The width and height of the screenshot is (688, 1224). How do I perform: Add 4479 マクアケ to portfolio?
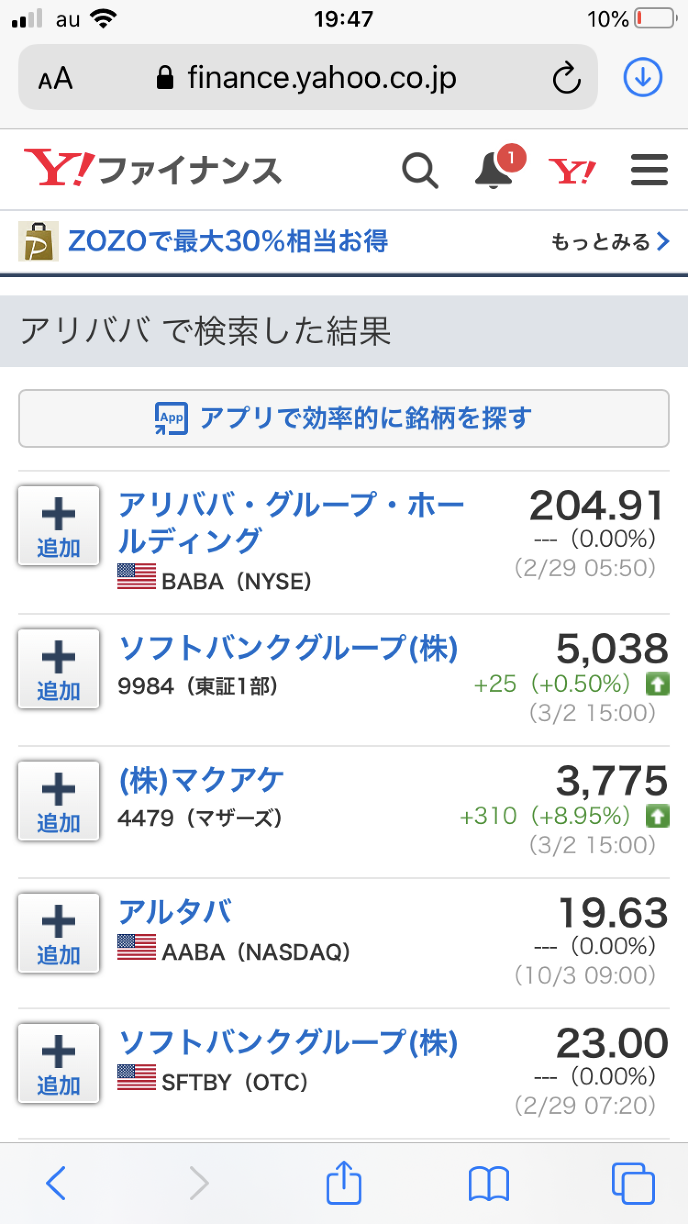point(58,800)
